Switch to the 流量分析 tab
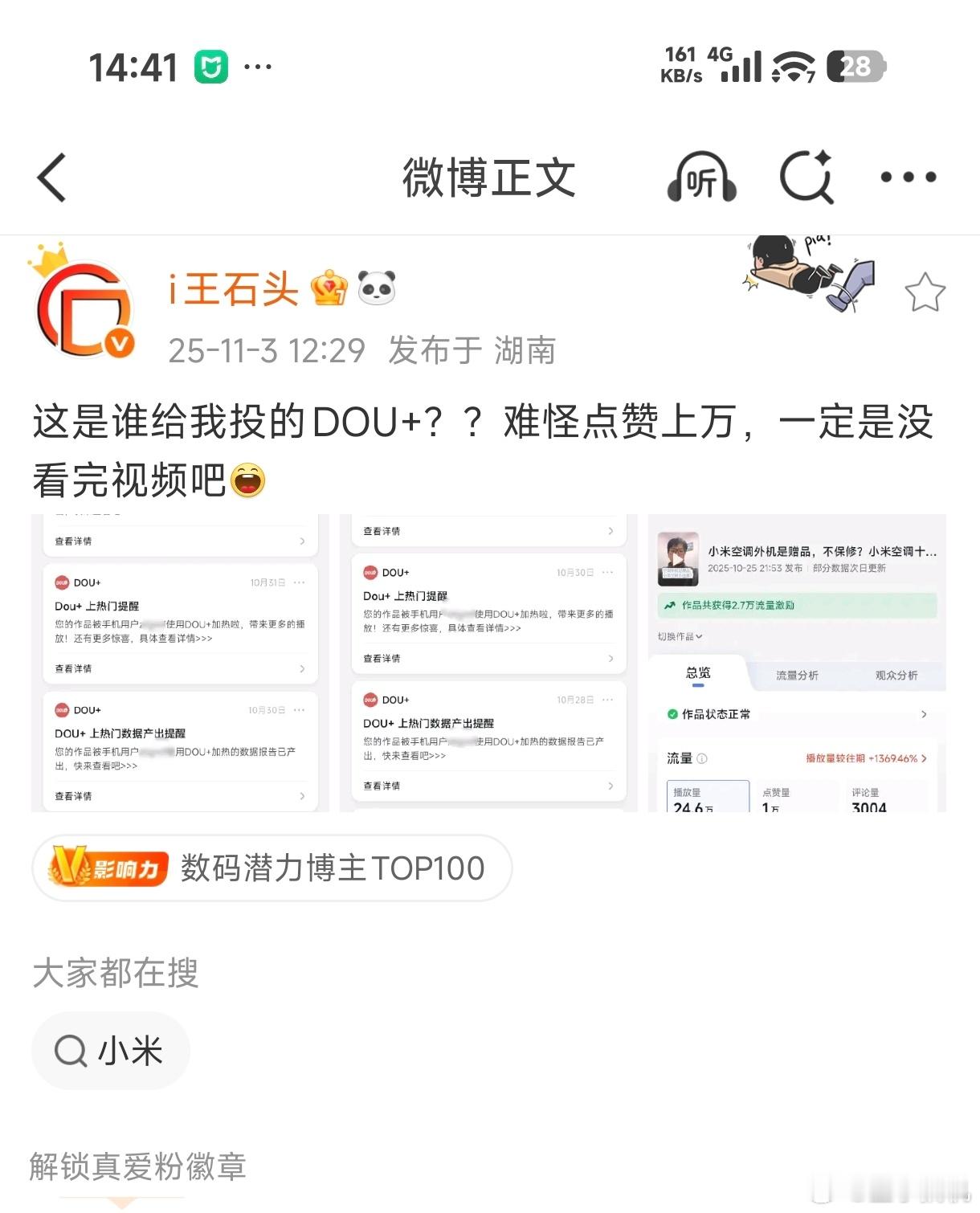The width and height of the screenshot is (980, 1213). pyautogui.click(x=796, y=676)
